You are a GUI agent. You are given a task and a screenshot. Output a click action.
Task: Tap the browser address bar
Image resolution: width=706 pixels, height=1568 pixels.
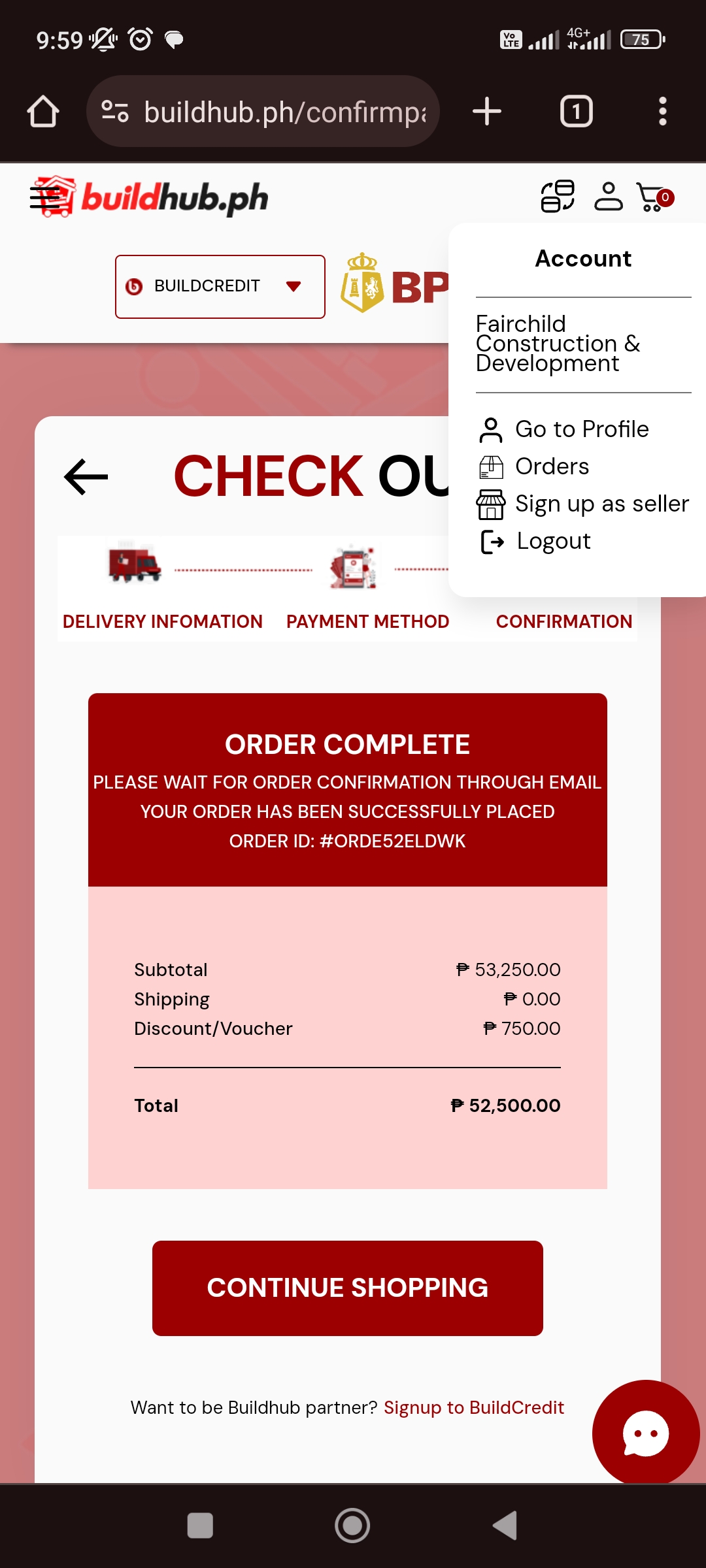tap(284, 112)
